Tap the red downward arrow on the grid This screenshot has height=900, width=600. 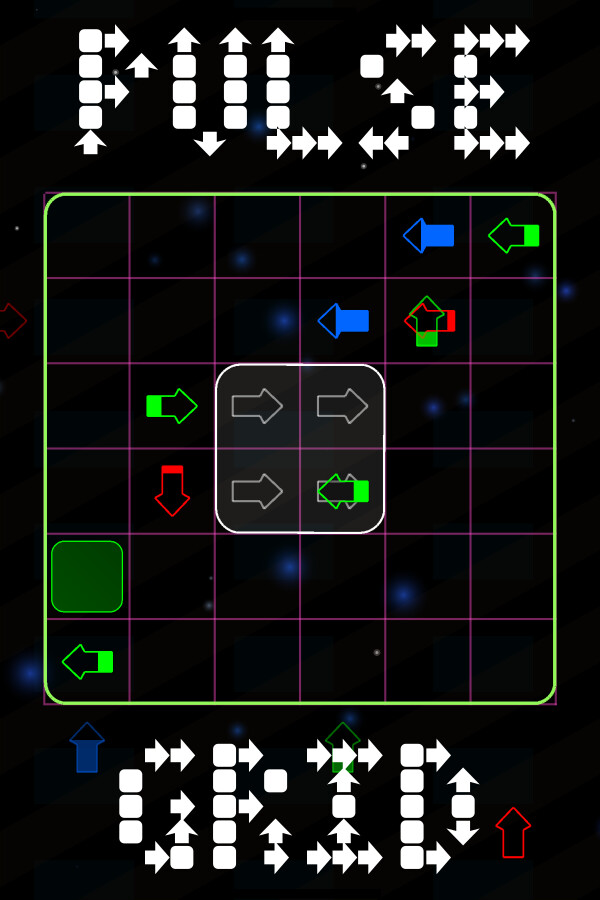(x=172, y=490)
